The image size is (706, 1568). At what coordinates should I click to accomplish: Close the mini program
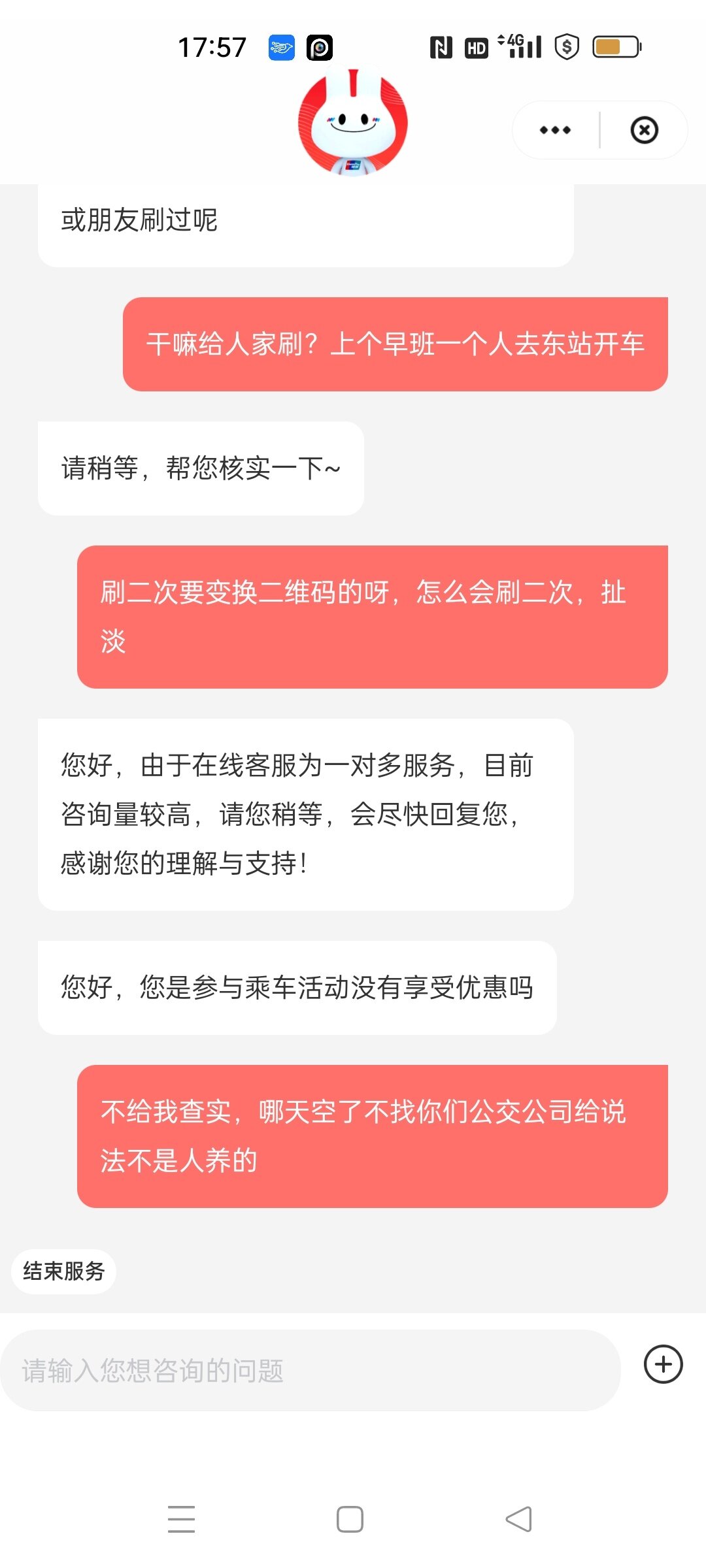tap(644, 130)
